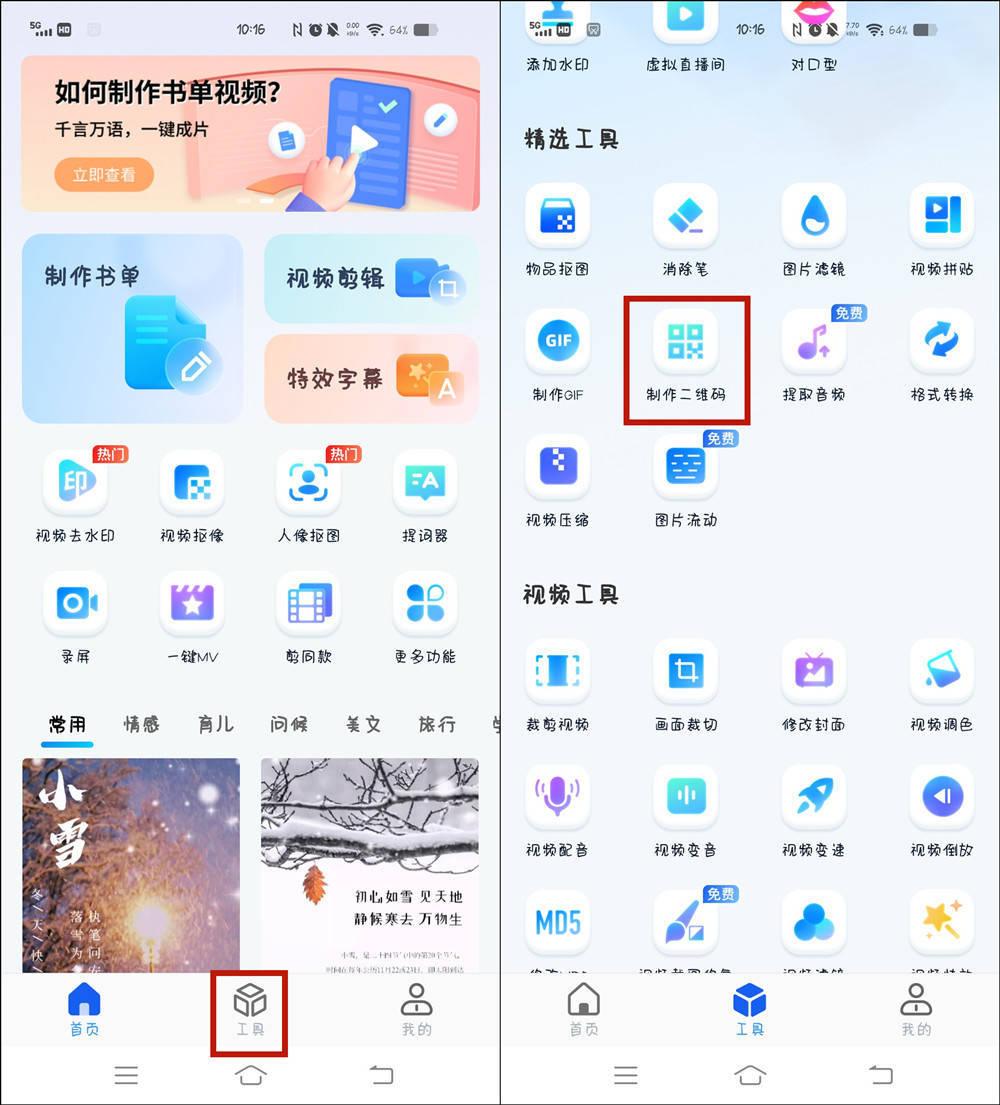The image size is (1000, 1105).
Task: Switch to the 旅行 template tab
Action: [436, 724]
